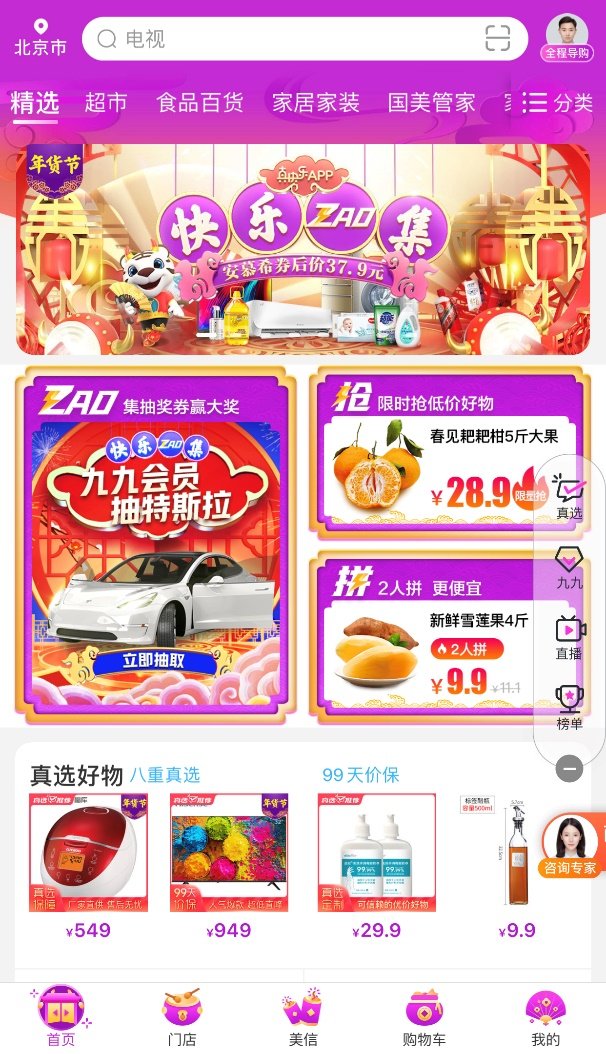Viewport: 606px width, 1054px height.
Task: Go to the 我的 tab
Action: click(545, 1018)
